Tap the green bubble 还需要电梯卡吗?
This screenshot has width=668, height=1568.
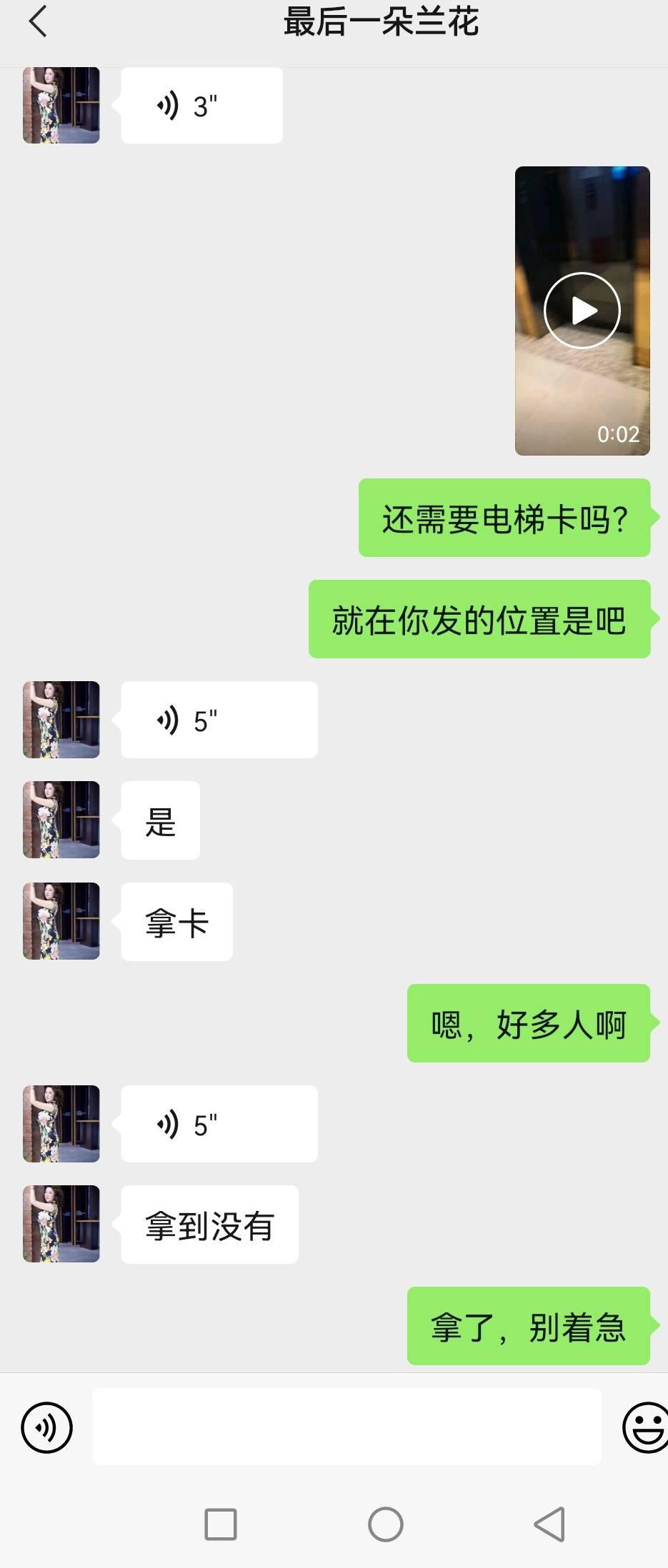[x=504, y=521]
